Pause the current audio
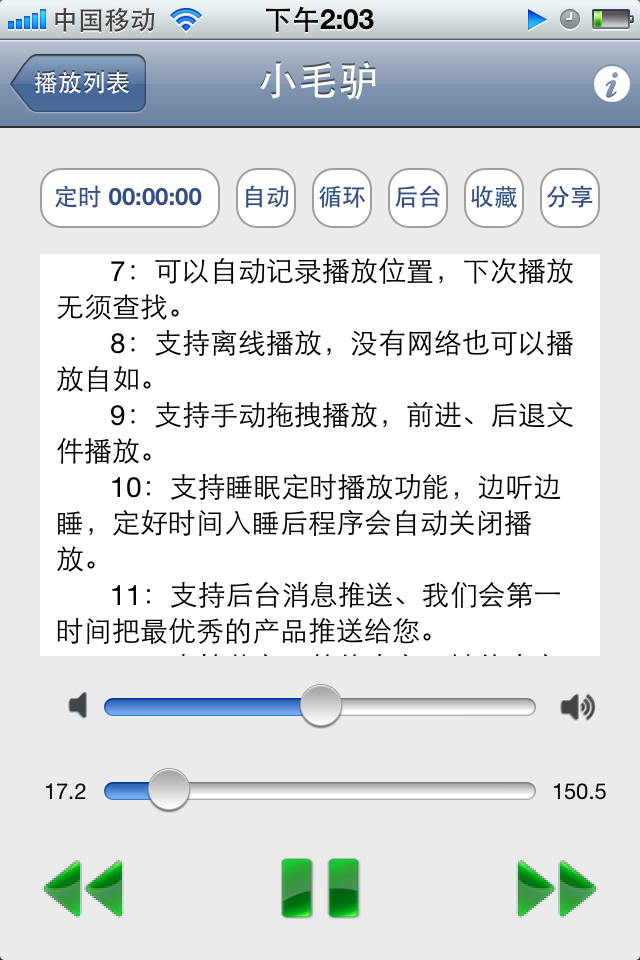 click(320, 888)
